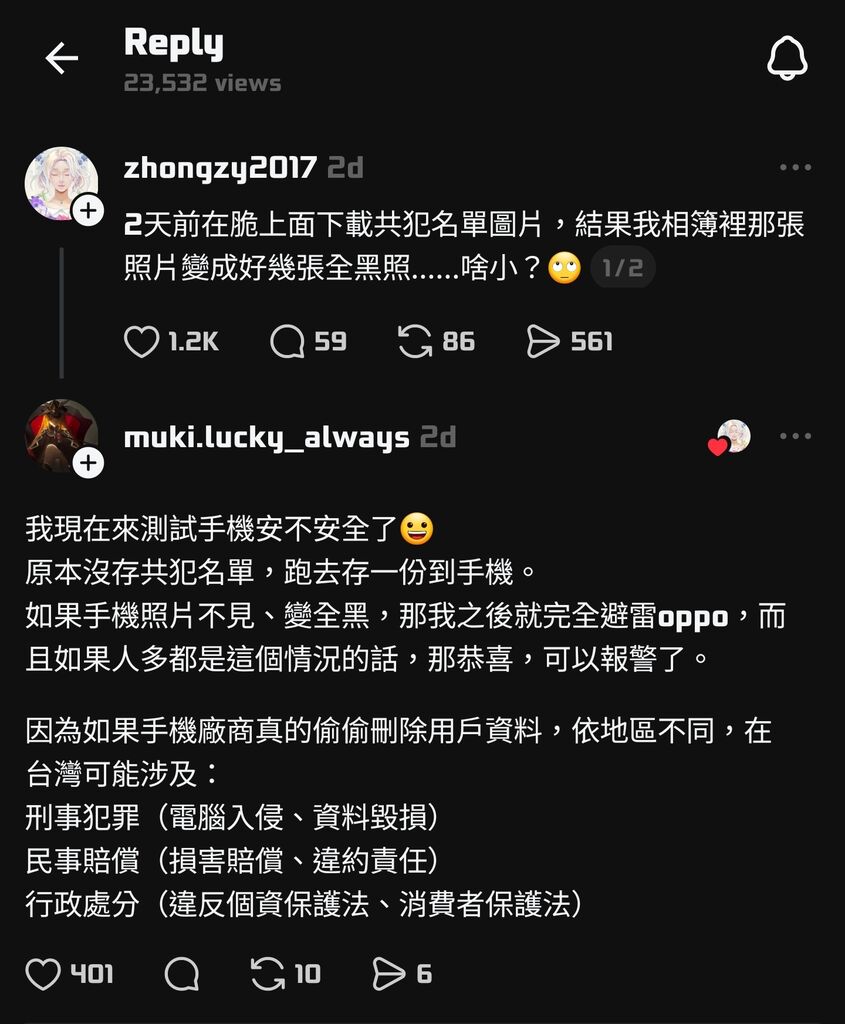Follow zhongzy2017 via avatar plus badge

point(88,211)
